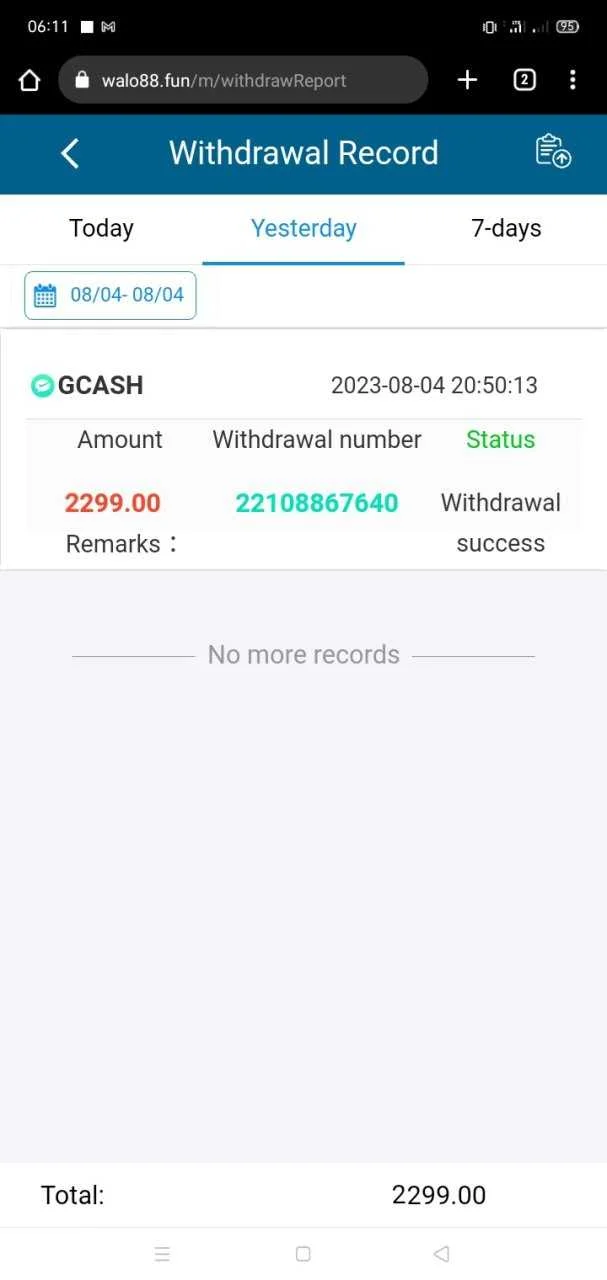
Task: Show the 7-days records tab
Action: 506,228
